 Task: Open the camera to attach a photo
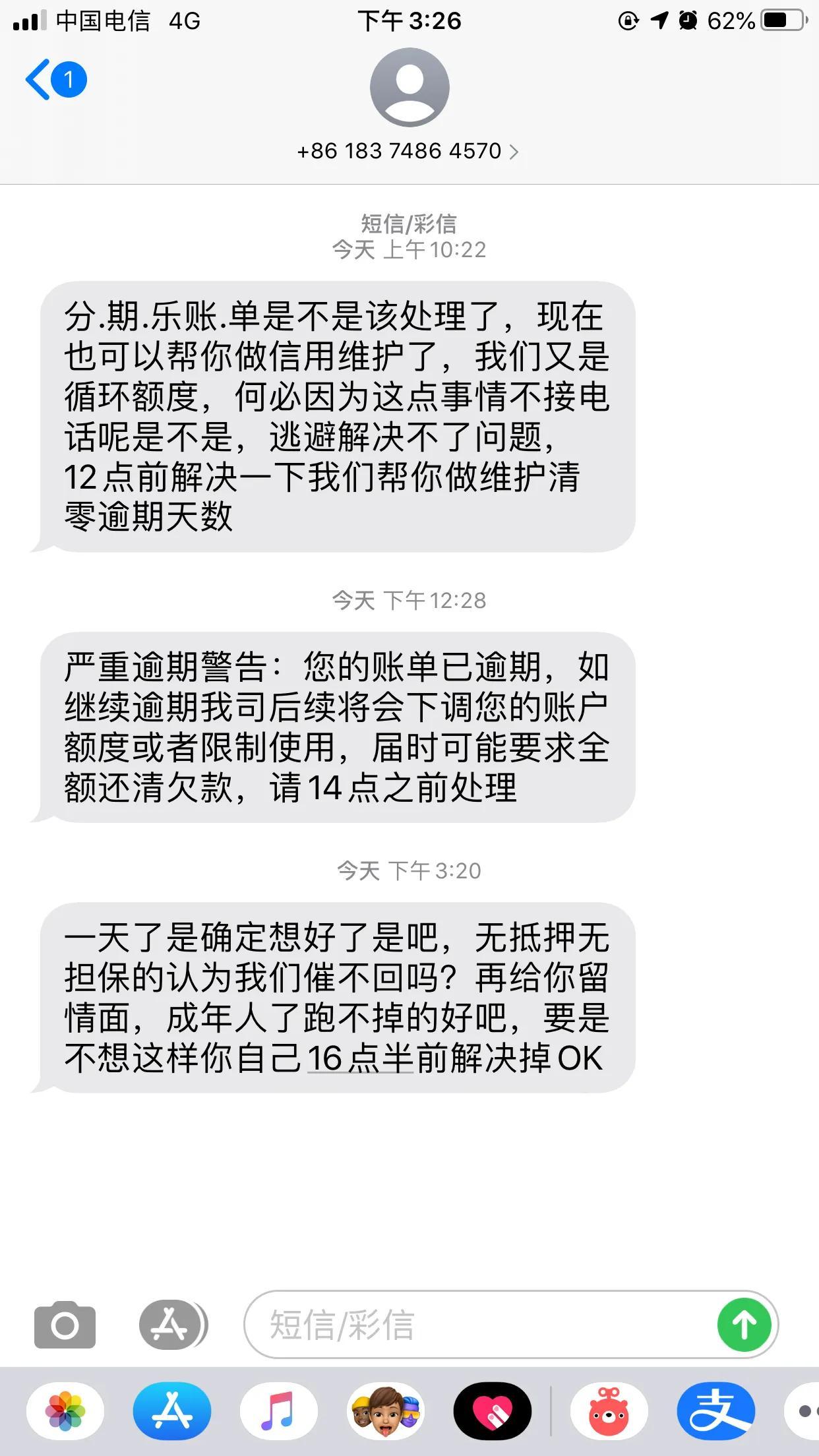tap(65, 1324)
